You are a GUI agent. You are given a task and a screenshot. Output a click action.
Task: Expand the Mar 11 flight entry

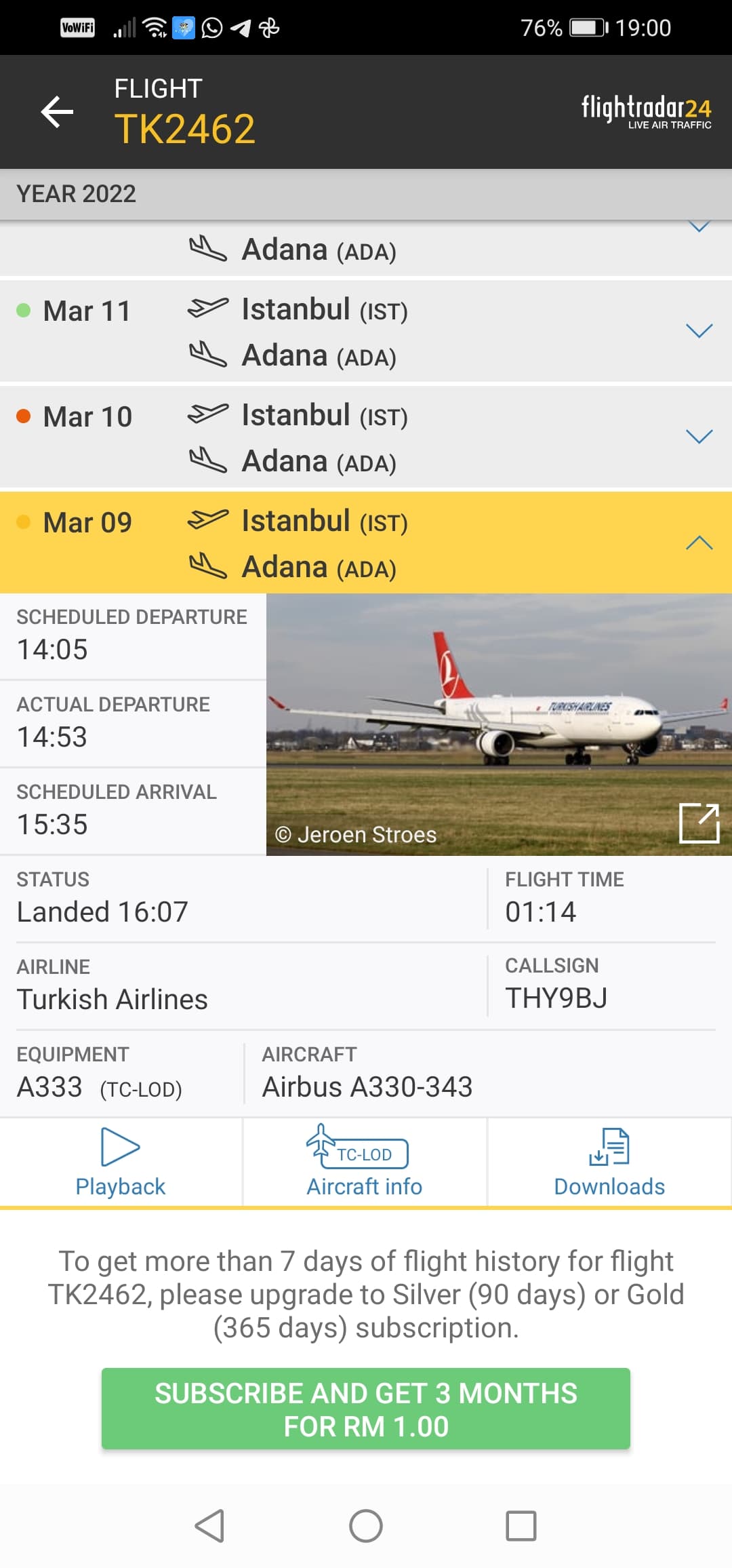click(x=699, y=331)
